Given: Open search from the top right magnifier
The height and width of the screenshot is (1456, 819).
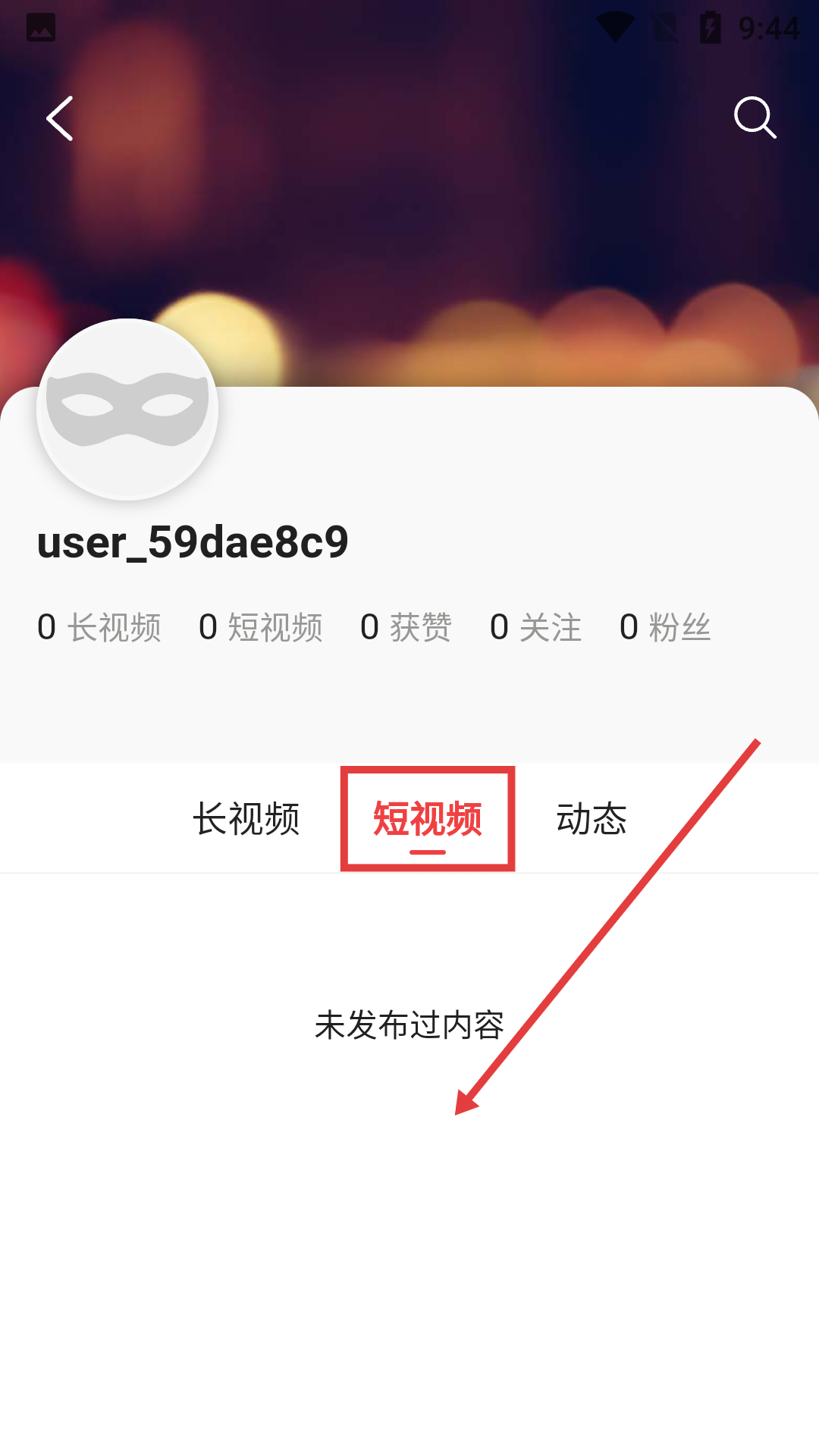Looking at the screenshot, I should tap(755, 118).
